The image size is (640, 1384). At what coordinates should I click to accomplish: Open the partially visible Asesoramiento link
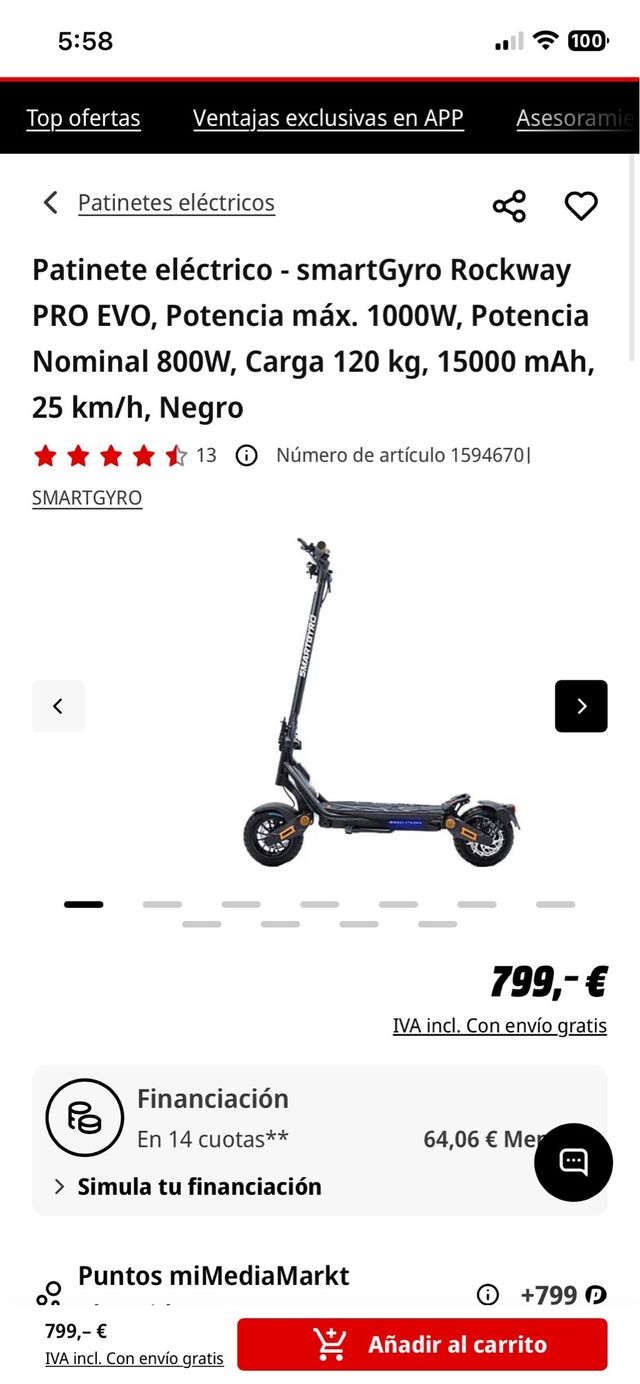click(576, 118)
